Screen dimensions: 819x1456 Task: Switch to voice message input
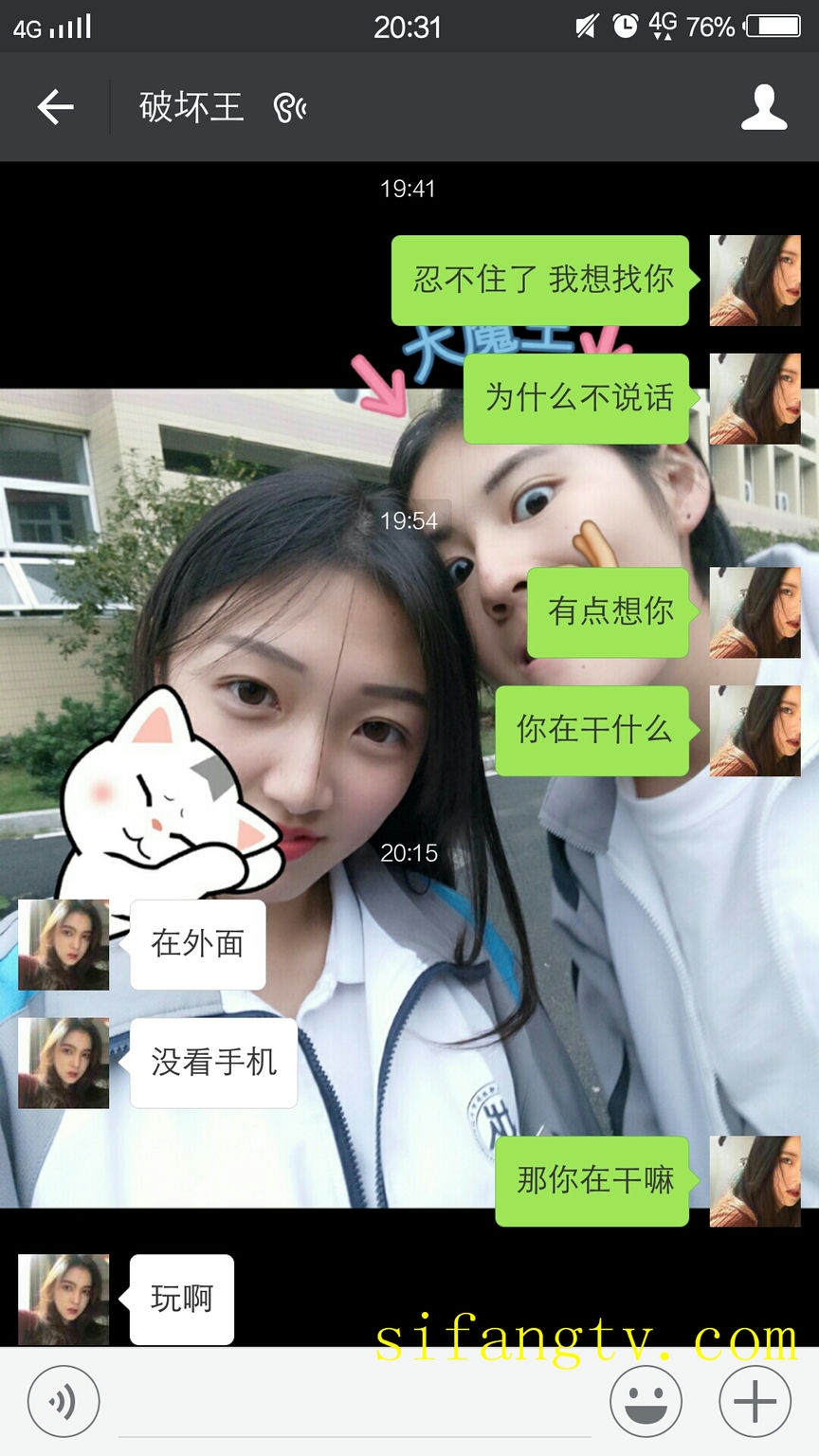[64, 1401]
